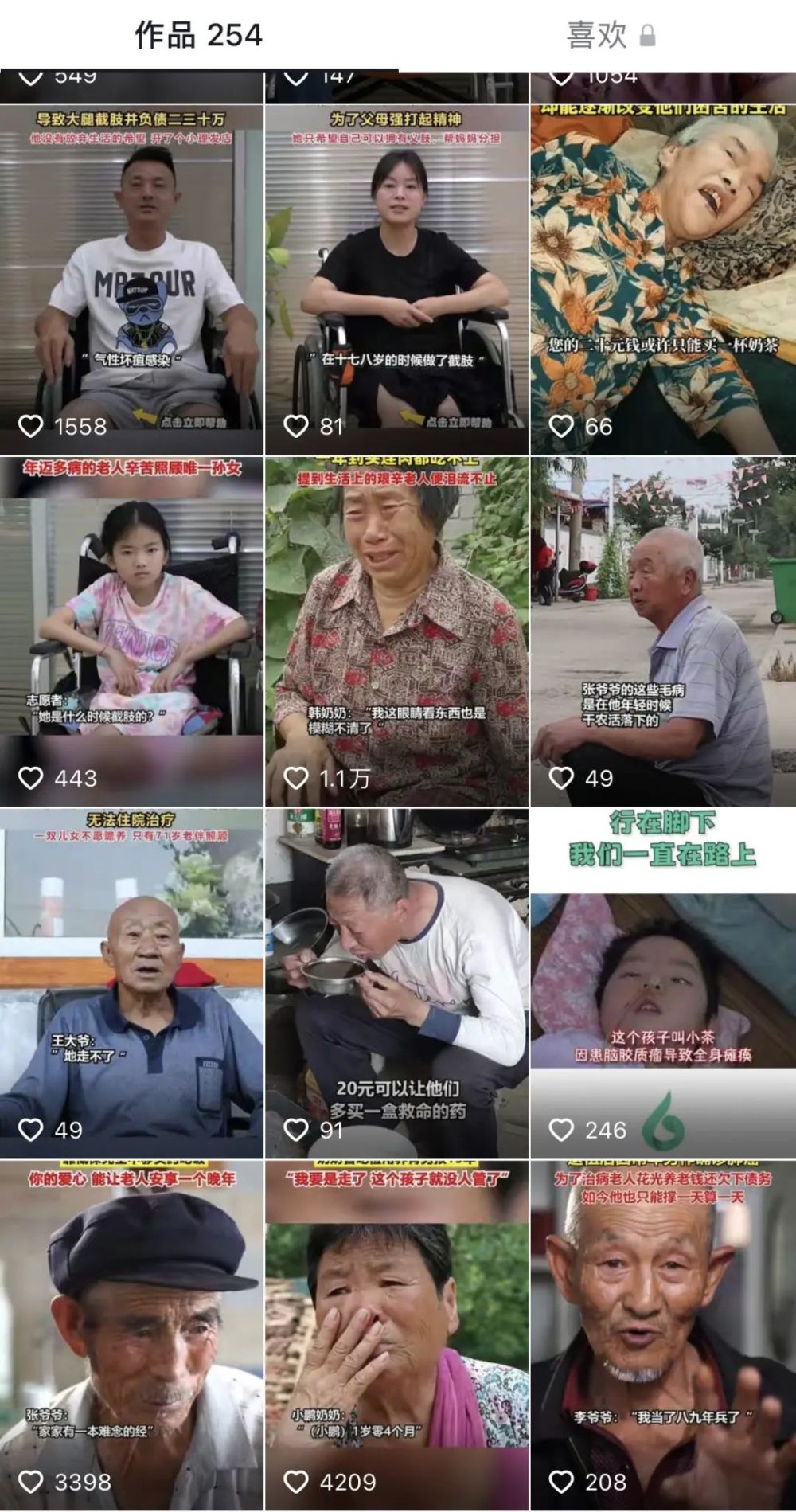This screenshot has height=1512, width=796.
Task: Open the 韩奶奶 video with 1.1万 likes
Action: [x=397, y=631]
